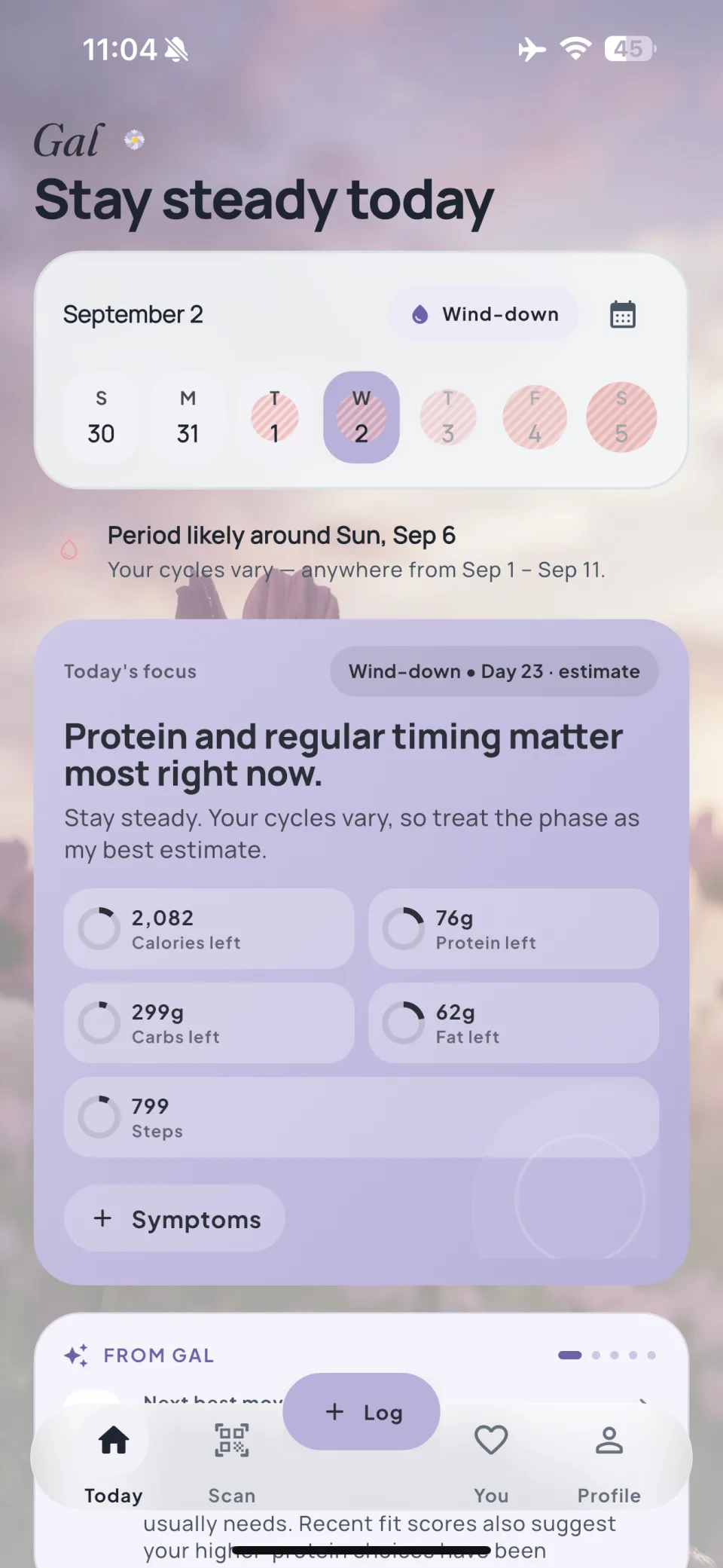Tap the Wind-down phase chip

(x=484, y=314)
